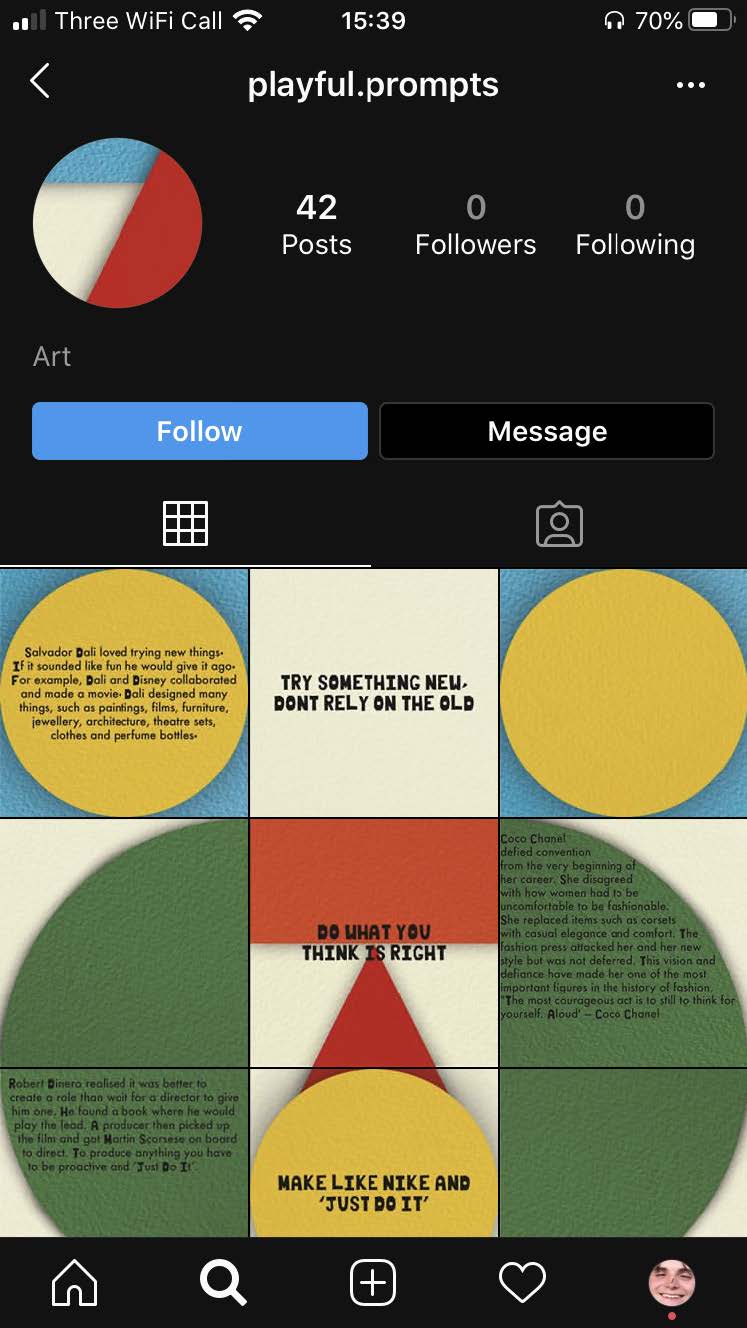Go back using the top arrow
747x1328 pixels.
coord(40,82)
